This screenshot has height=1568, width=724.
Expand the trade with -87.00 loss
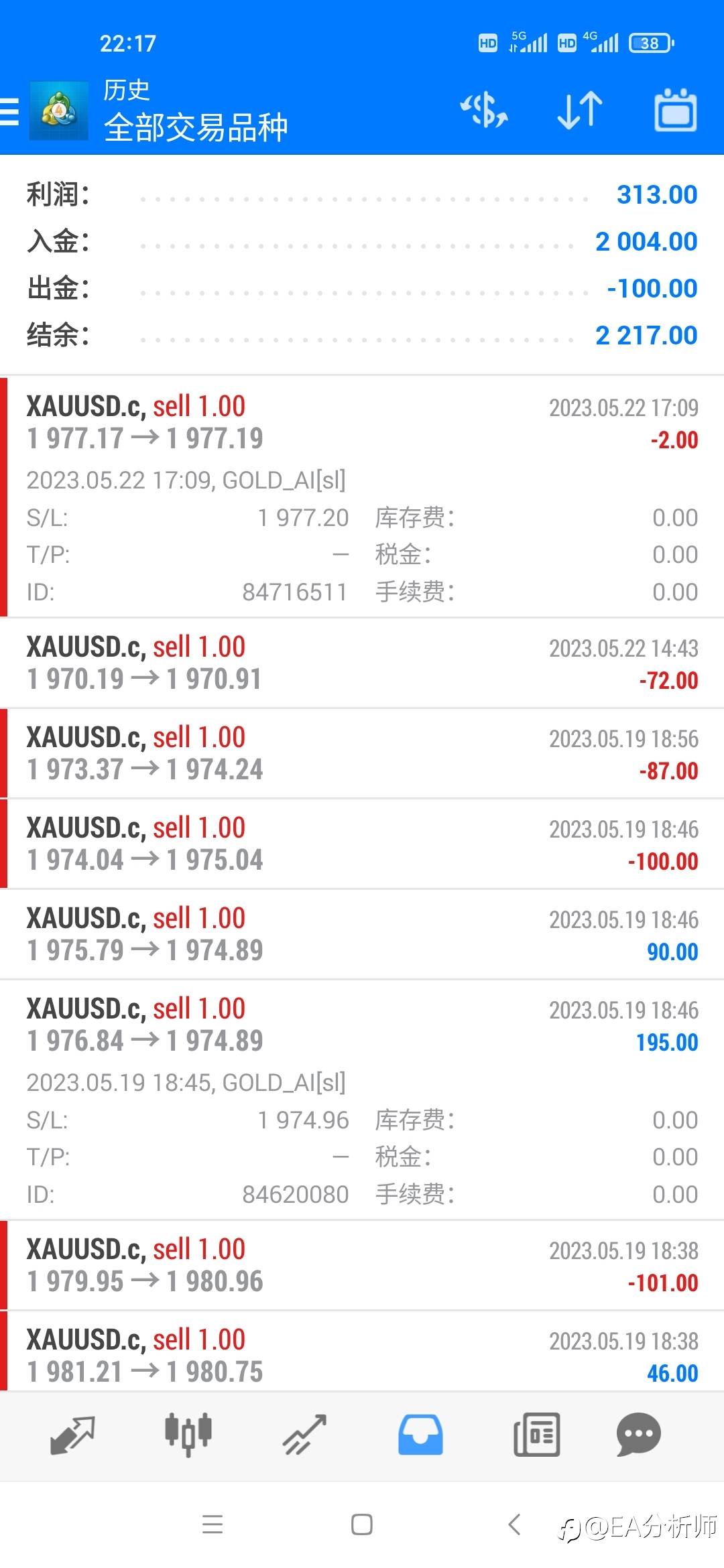point(362,753)
